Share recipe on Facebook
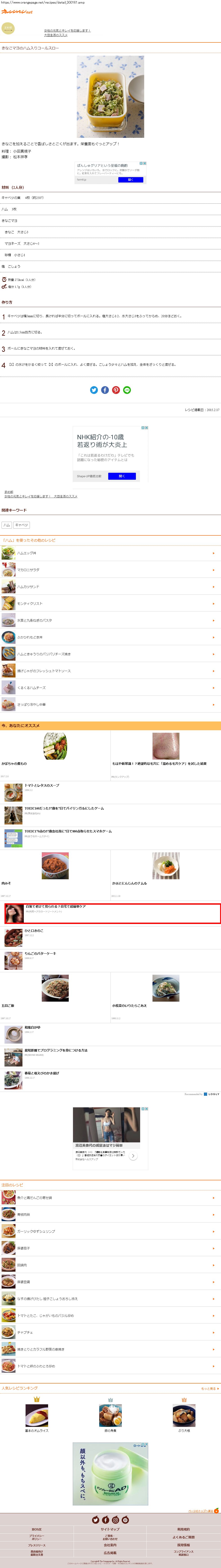The width and height of the screenshot is (221, 1568). click(105, 390)
